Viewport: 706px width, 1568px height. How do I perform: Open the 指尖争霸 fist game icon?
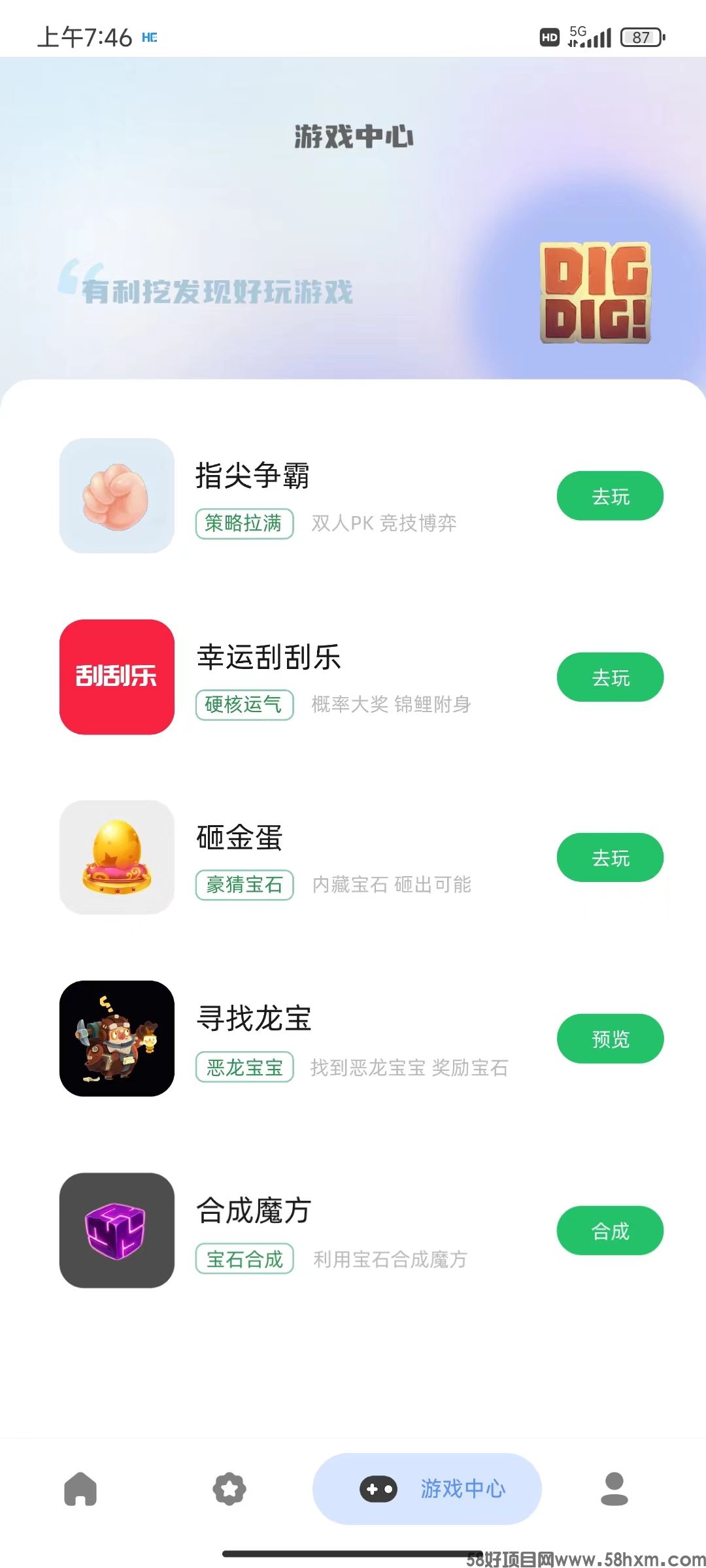pyautogui.click(x=117, y=496)
